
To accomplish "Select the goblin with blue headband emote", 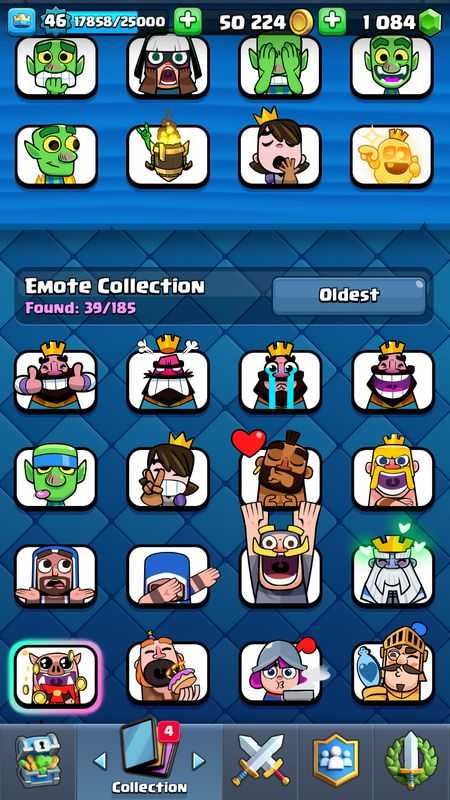I will point(56,478).
